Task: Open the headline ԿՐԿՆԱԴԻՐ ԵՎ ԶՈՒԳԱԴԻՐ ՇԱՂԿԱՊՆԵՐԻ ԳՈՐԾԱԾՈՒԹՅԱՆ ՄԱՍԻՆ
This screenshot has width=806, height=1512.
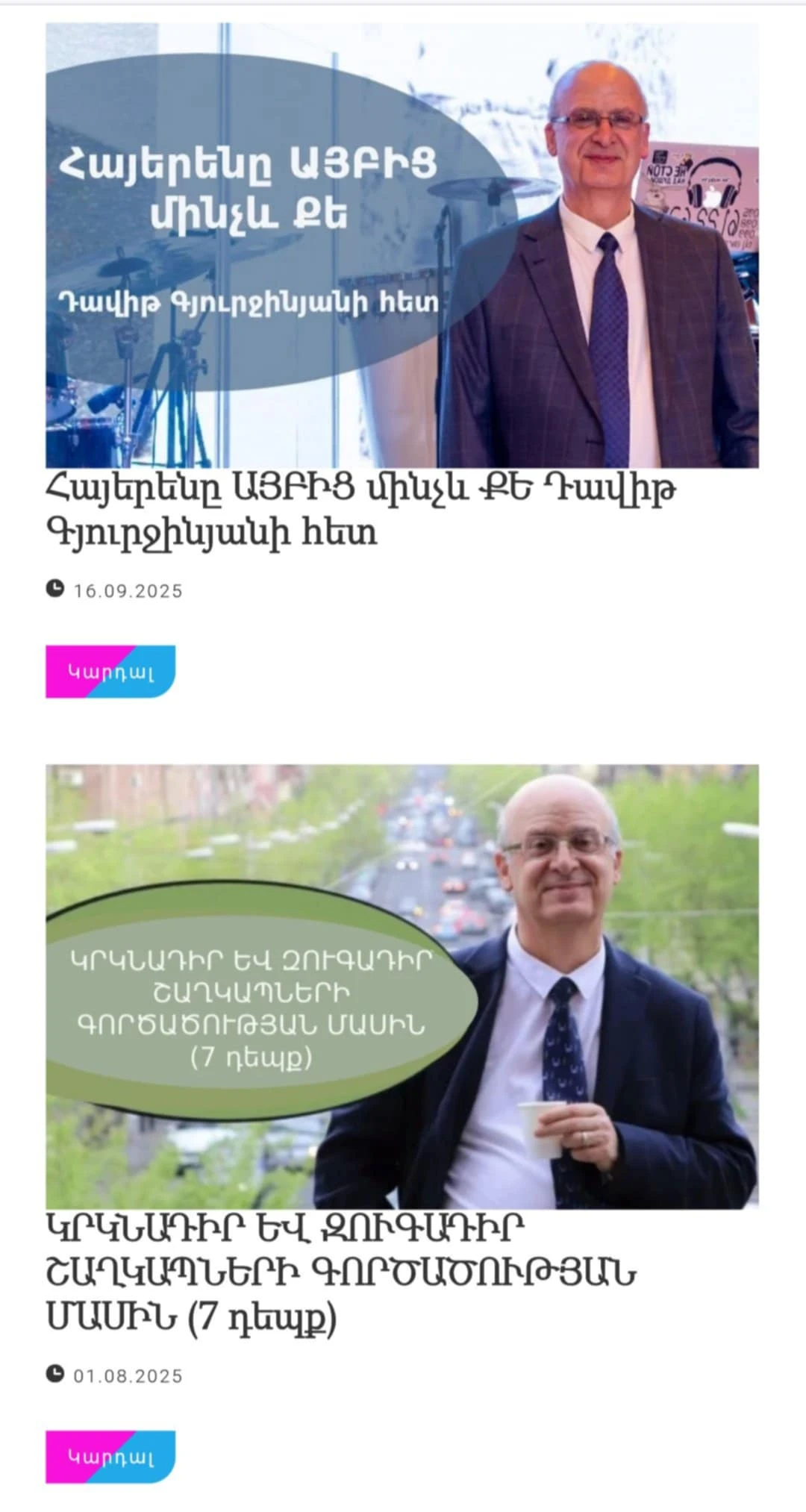Action: pos(340,1272)
